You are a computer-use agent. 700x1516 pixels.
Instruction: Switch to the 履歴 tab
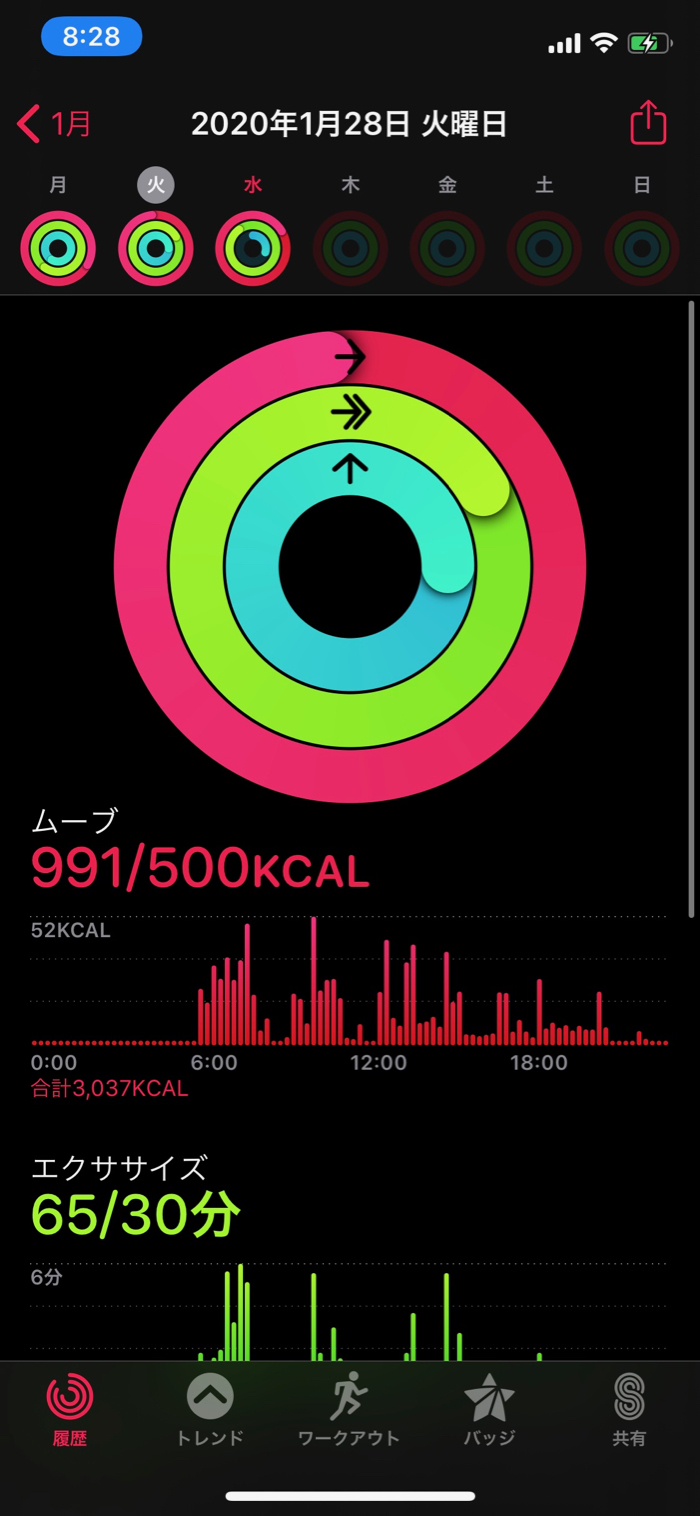tap(70, 1410)
